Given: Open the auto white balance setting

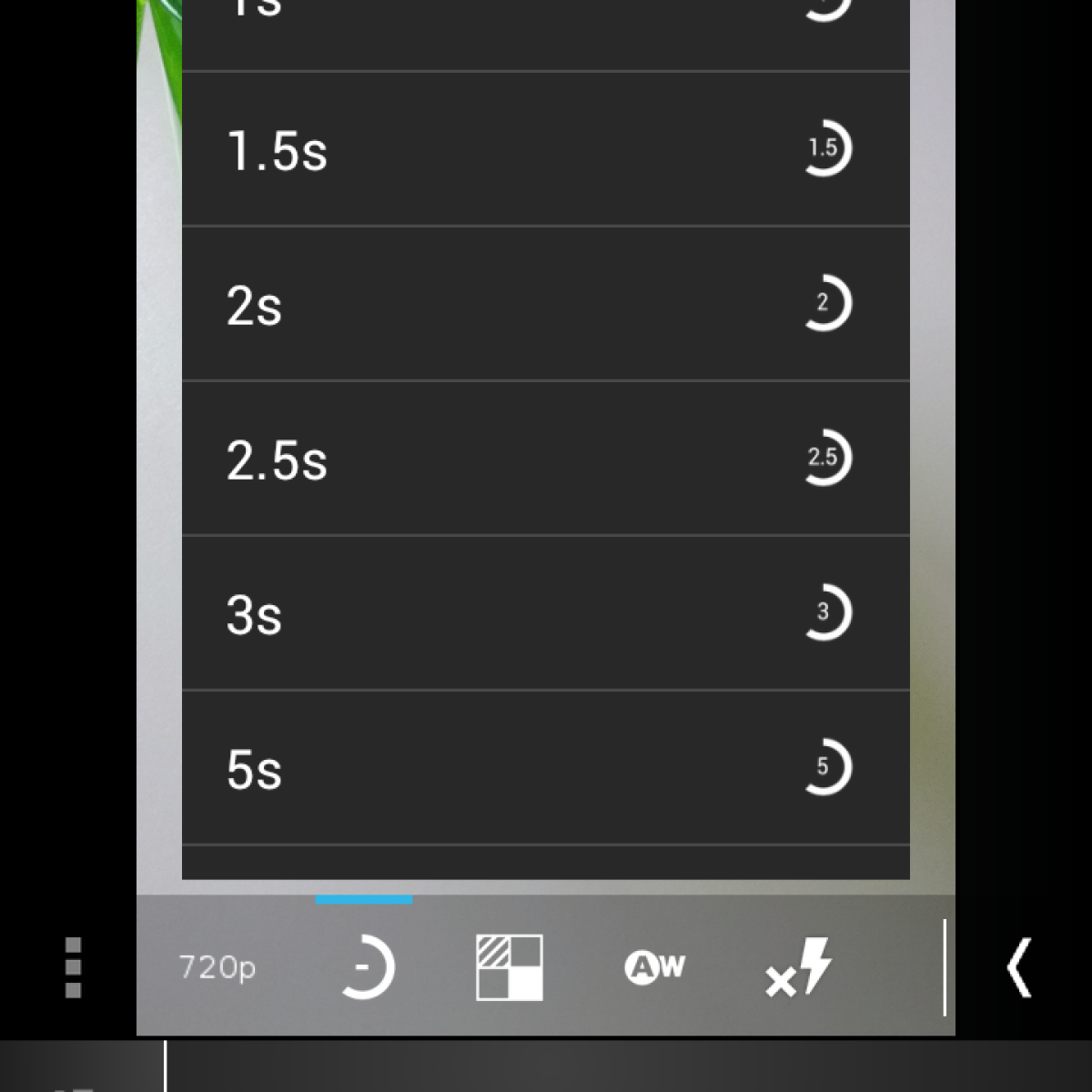Looking at the screenshot, I should click(x=654, y=966).
